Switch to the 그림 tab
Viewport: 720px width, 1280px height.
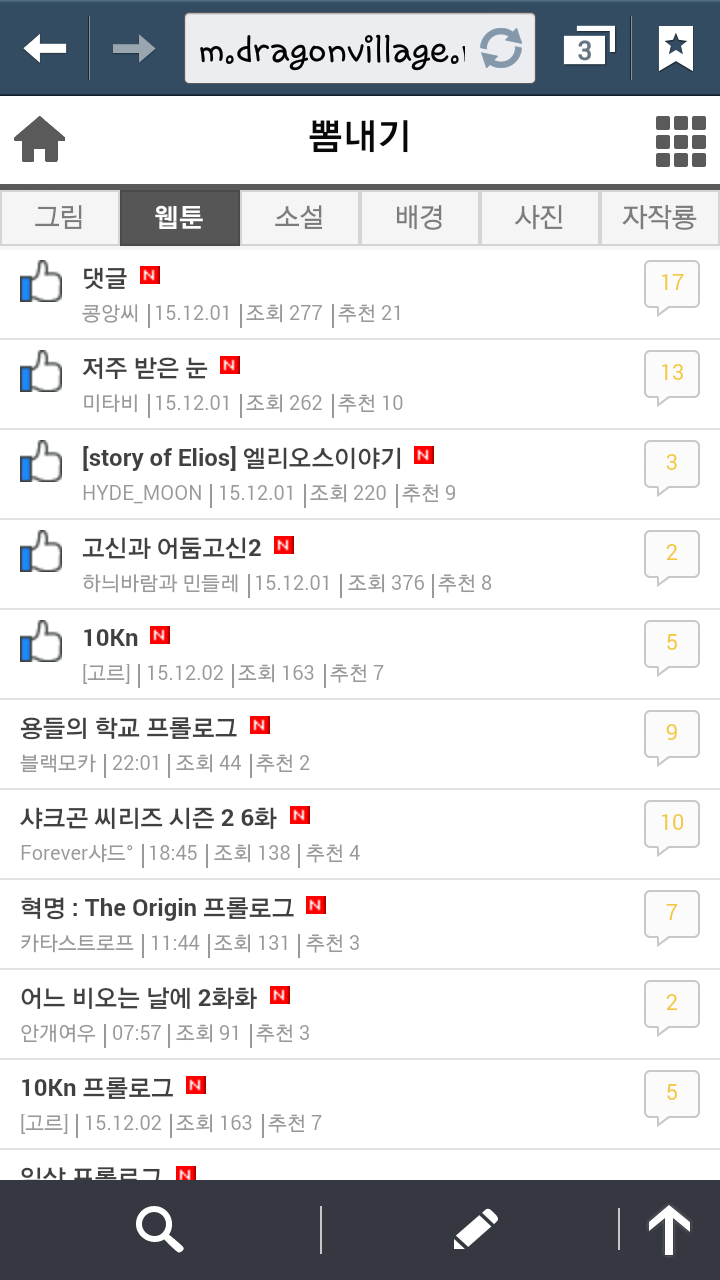[x=60, y=217]
